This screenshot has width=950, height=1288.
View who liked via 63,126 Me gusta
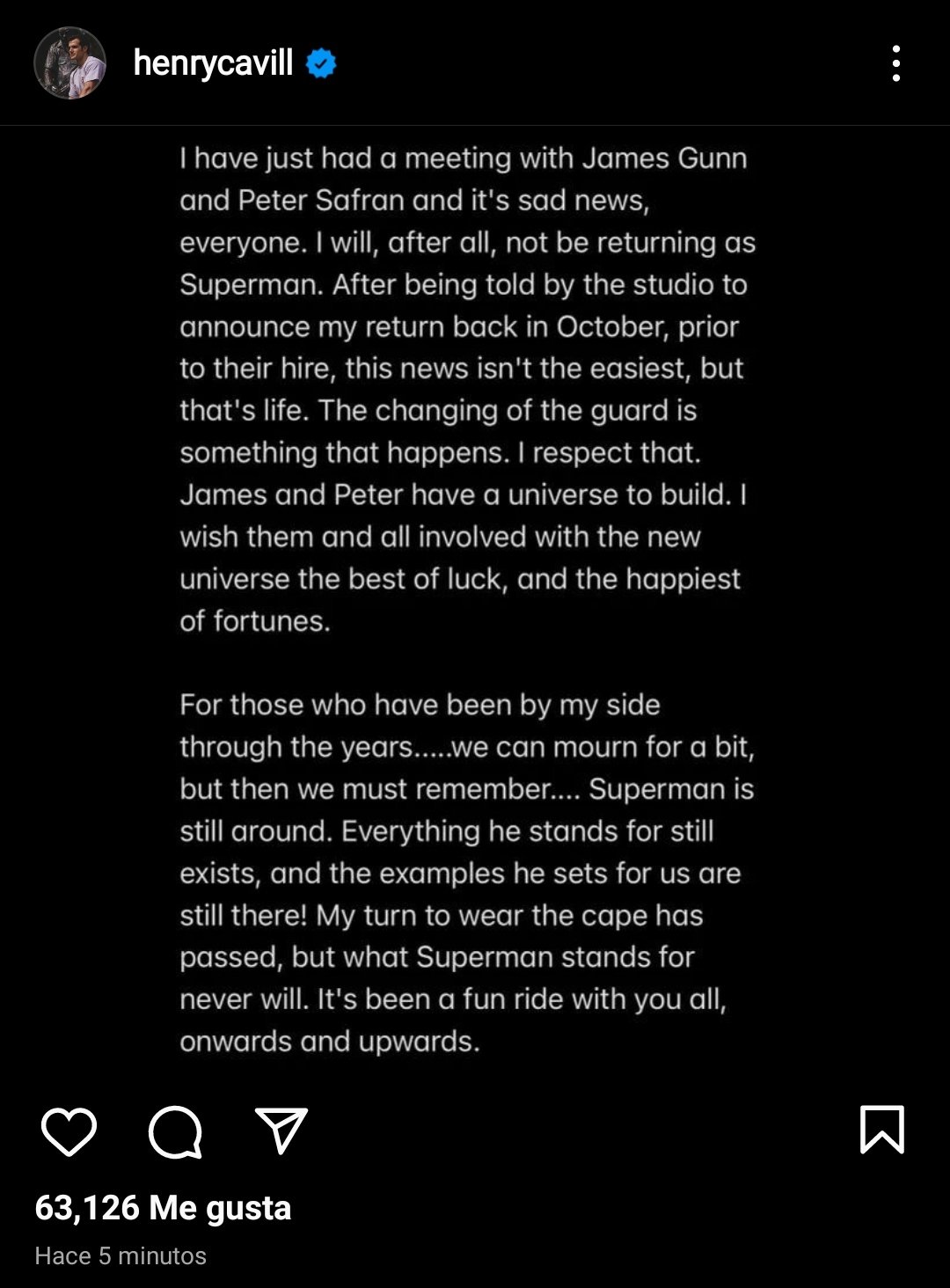tap(163, 1208)
